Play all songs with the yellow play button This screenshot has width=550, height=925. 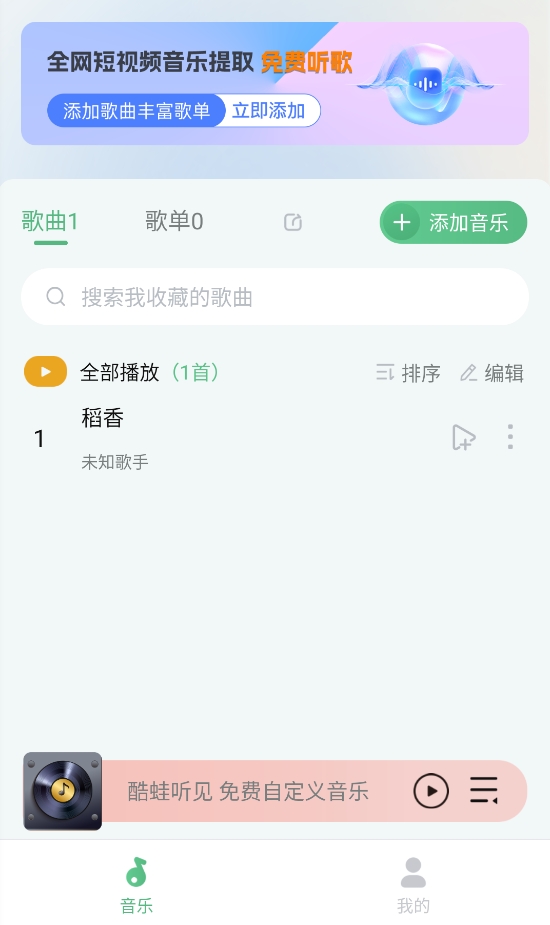click(45, 372)
